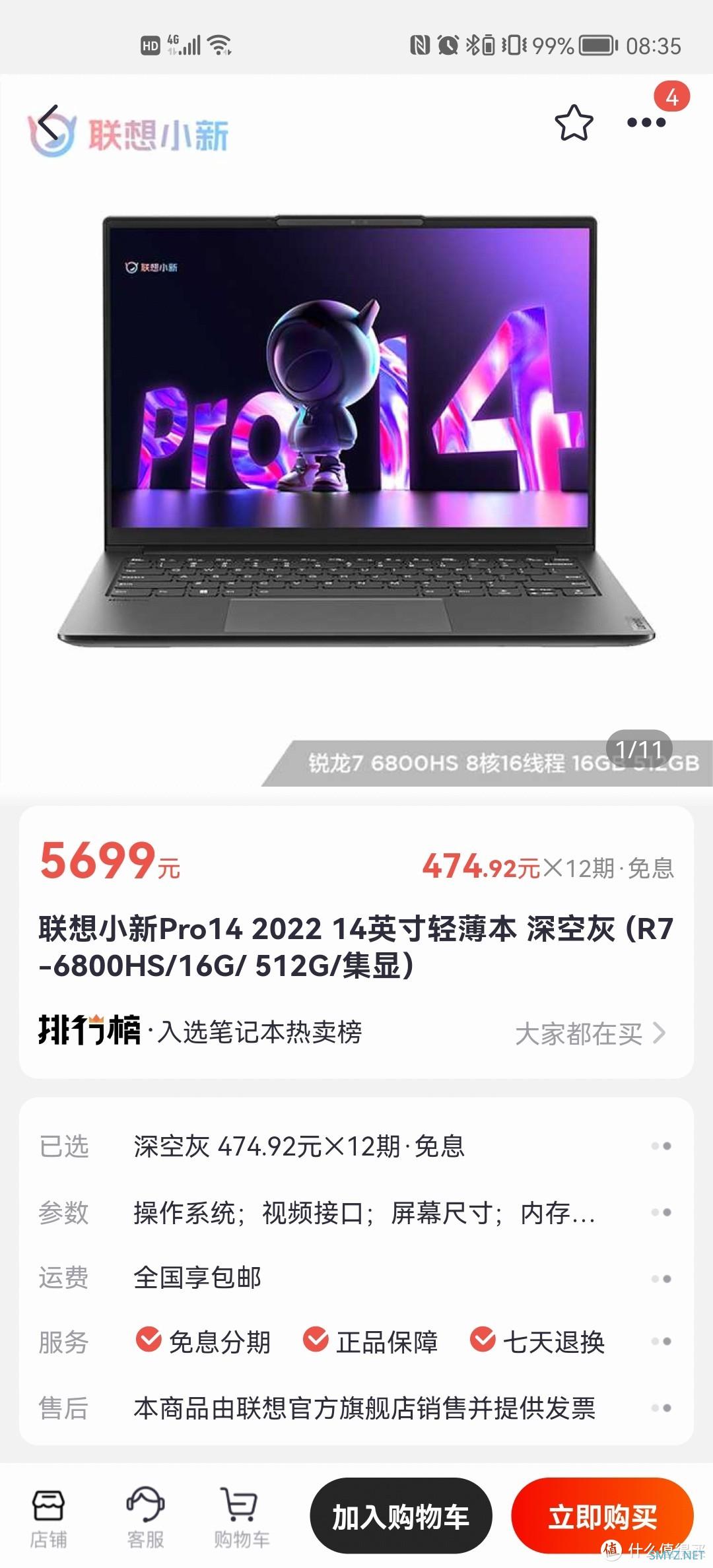713x1568 pixels.
Task: Favorite this product with the star icon
Action: click(573, 123)
